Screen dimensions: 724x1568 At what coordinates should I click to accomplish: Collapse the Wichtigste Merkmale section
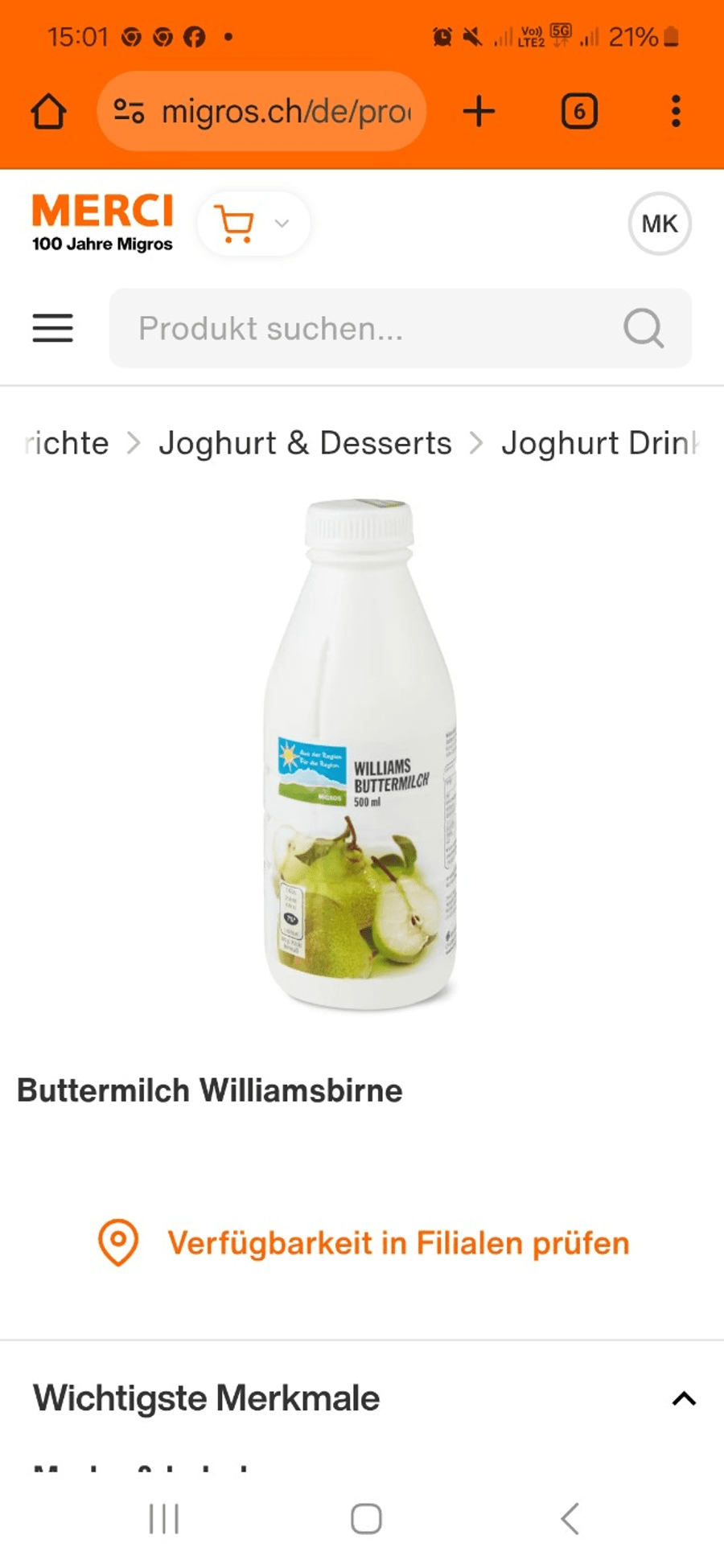[x=683, y=1398]
